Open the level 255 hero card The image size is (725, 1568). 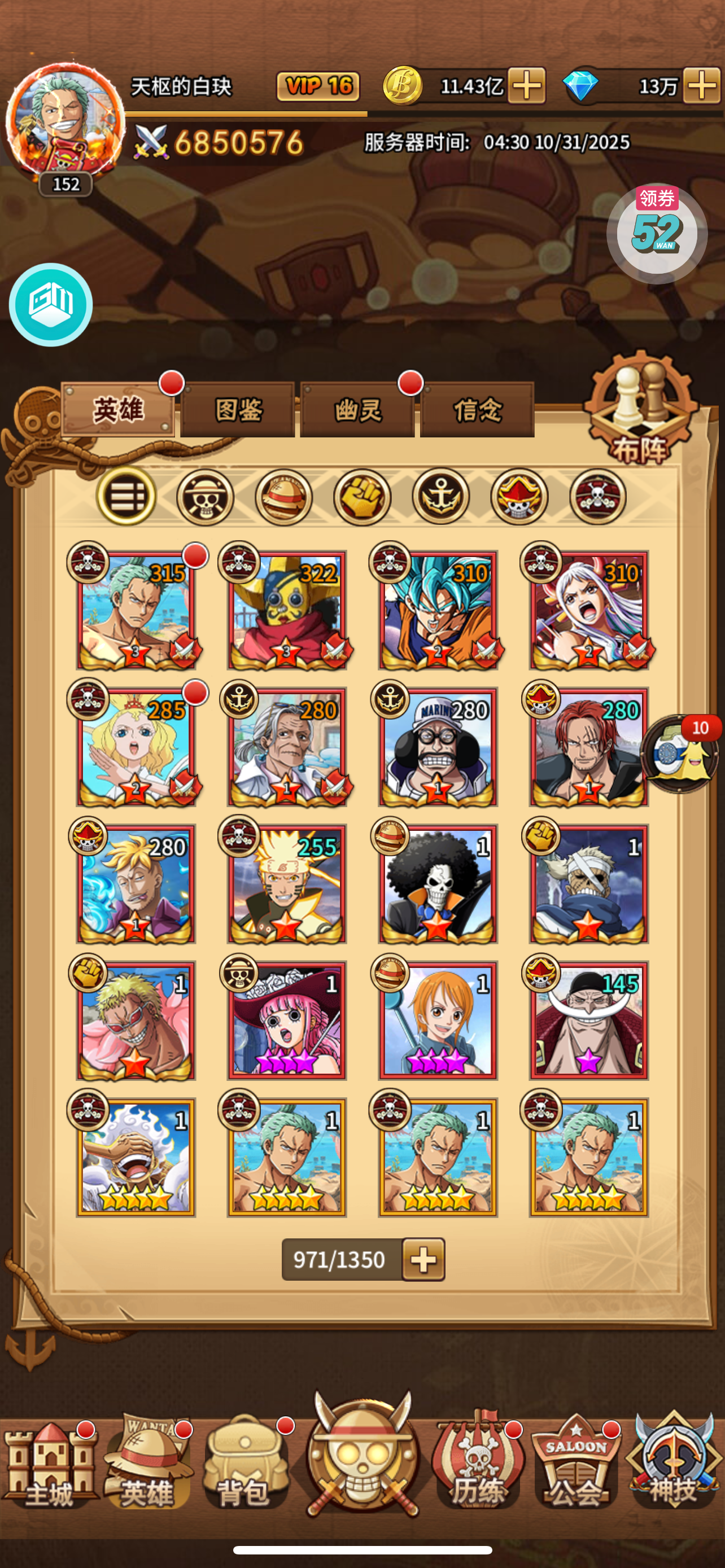click(287, 884)
